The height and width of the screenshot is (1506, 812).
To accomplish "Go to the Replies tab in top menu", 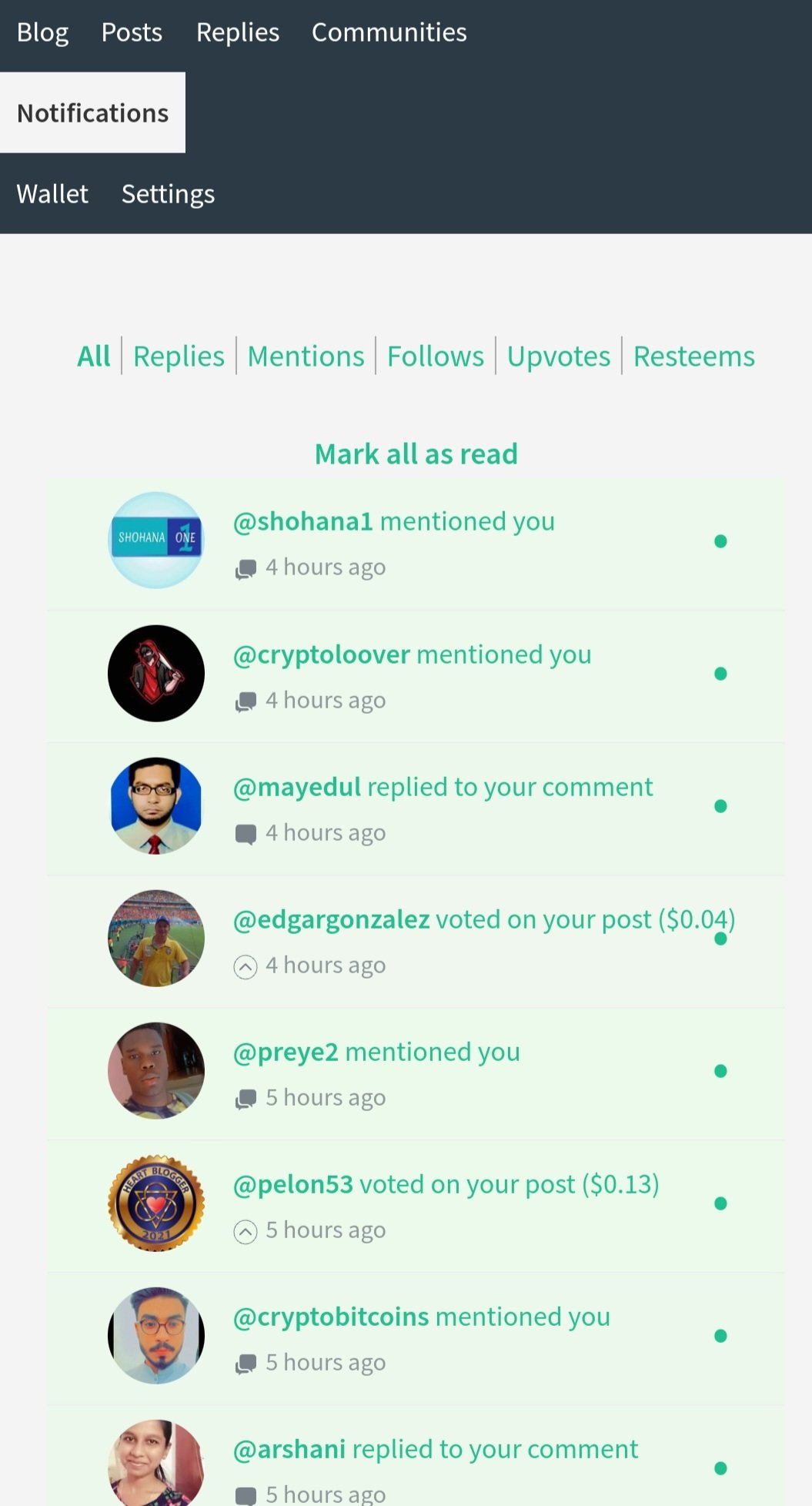I will (237, 32).
